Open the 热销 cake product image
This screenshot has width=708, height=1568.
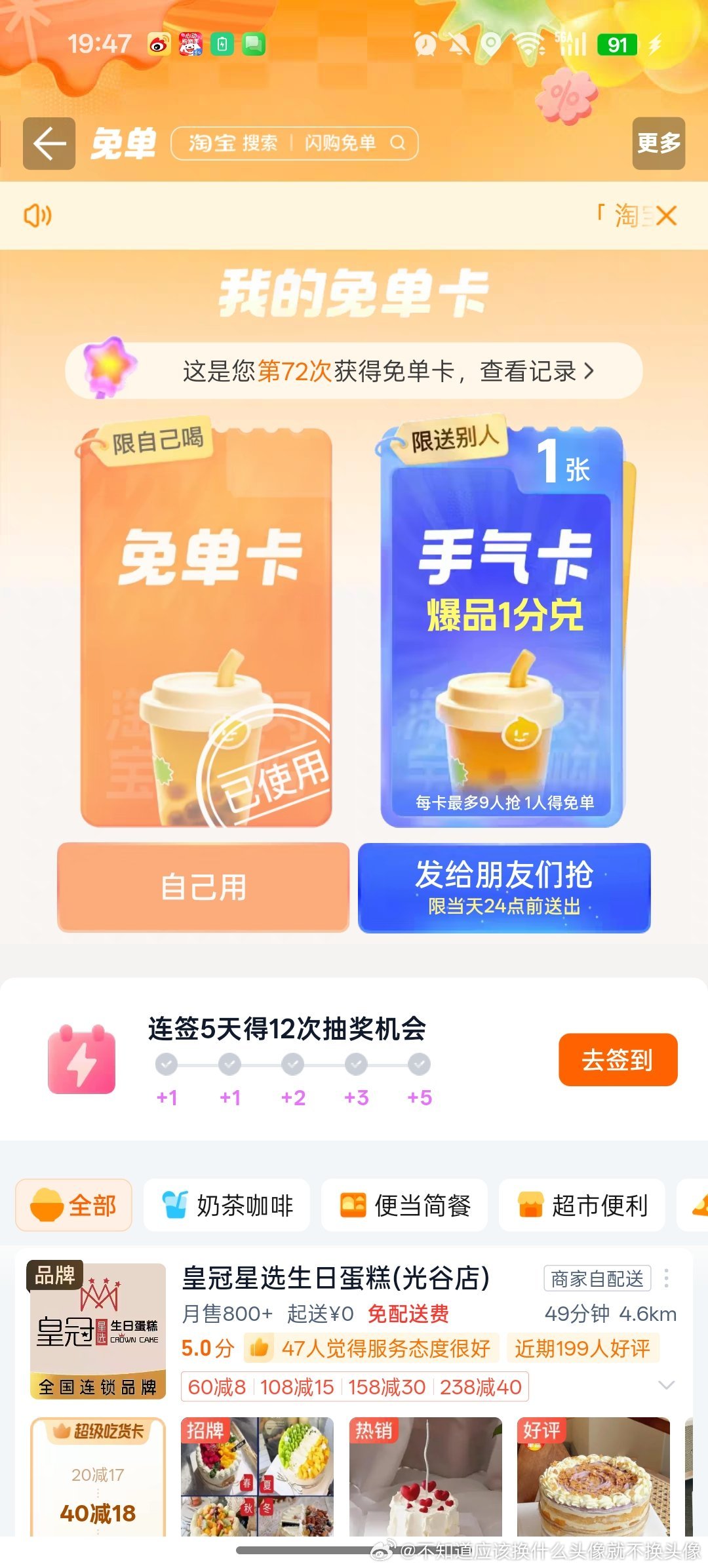pos(425,1476)
